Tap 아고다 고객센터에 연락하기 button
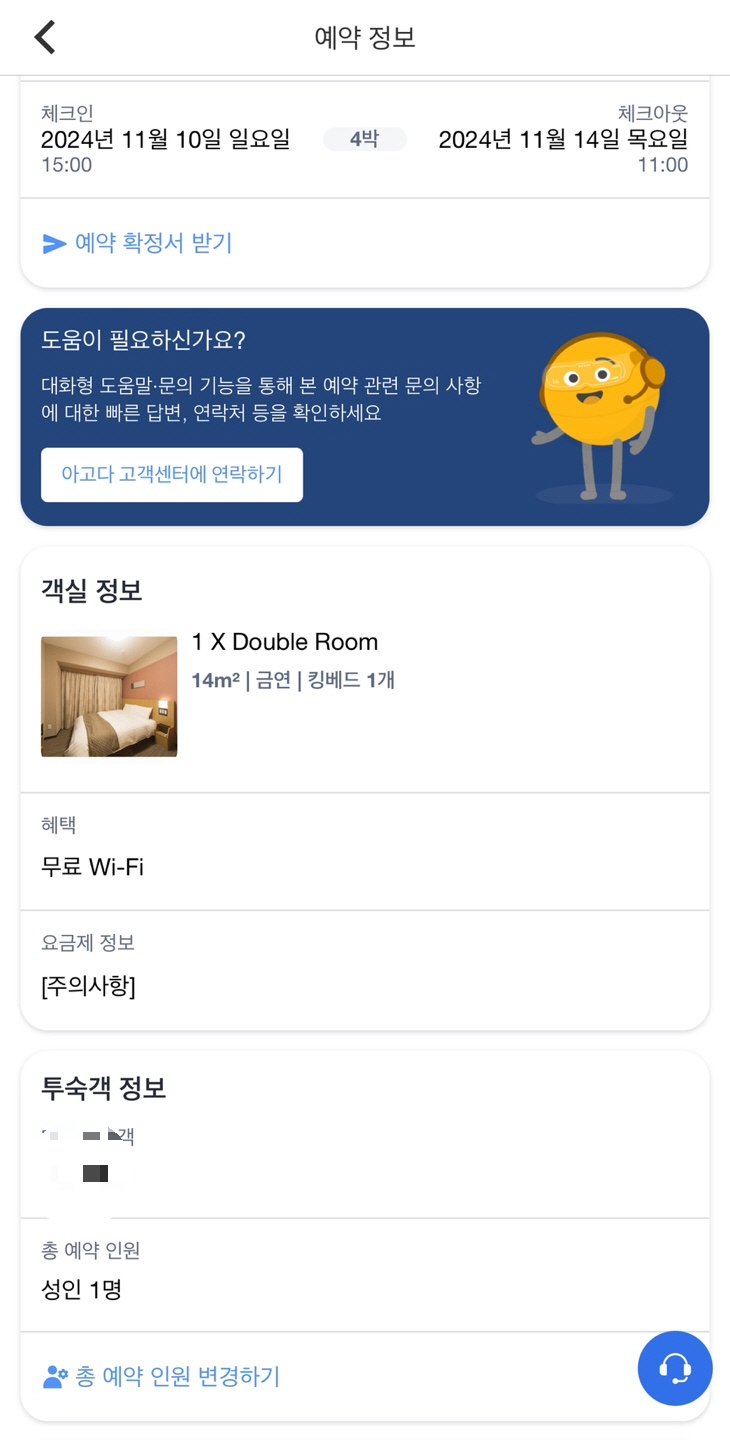The image size is (730, 1440). coord(171,475)
